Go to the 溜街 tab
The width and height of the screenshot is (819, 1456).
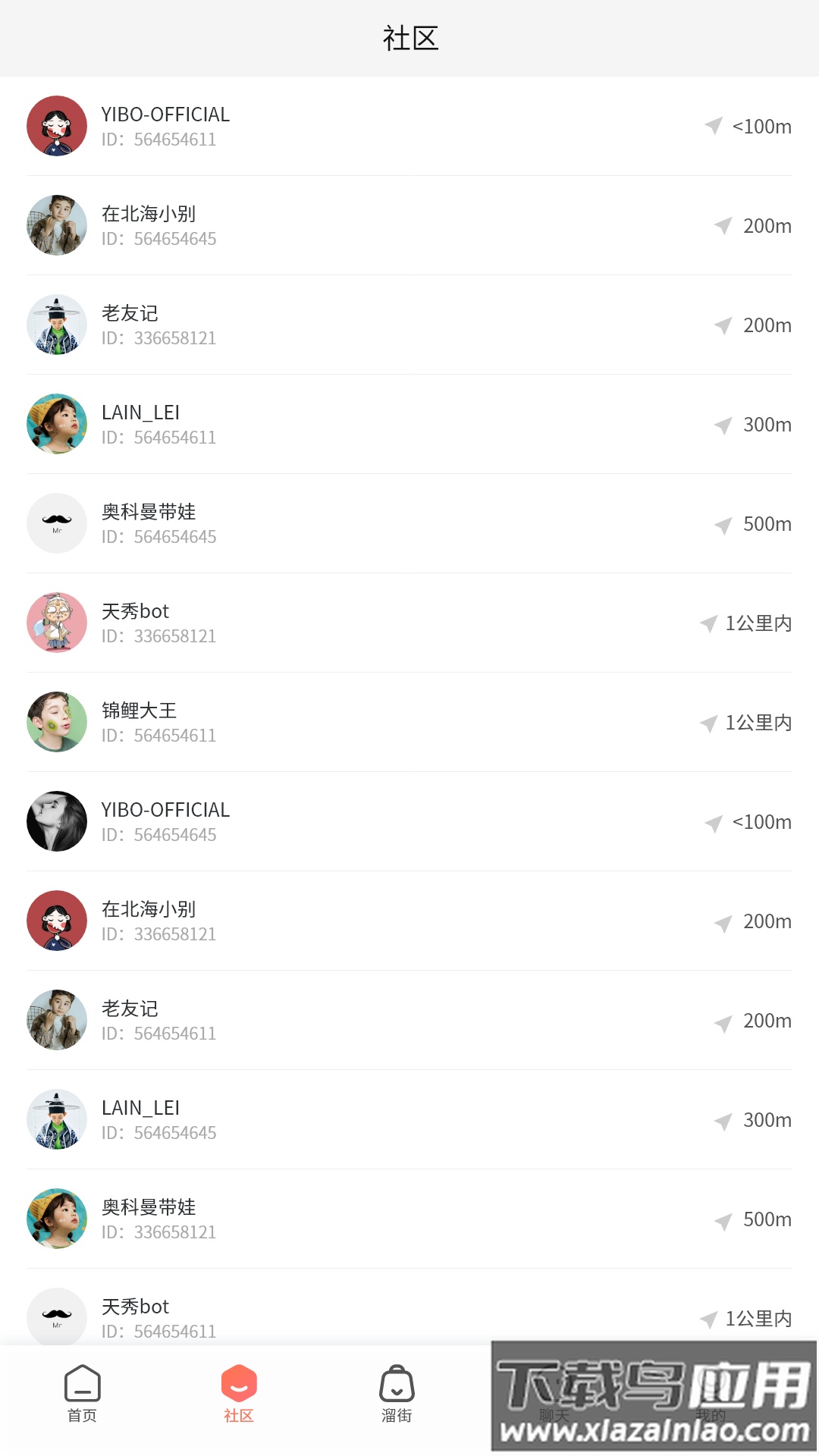point(397,1394)
